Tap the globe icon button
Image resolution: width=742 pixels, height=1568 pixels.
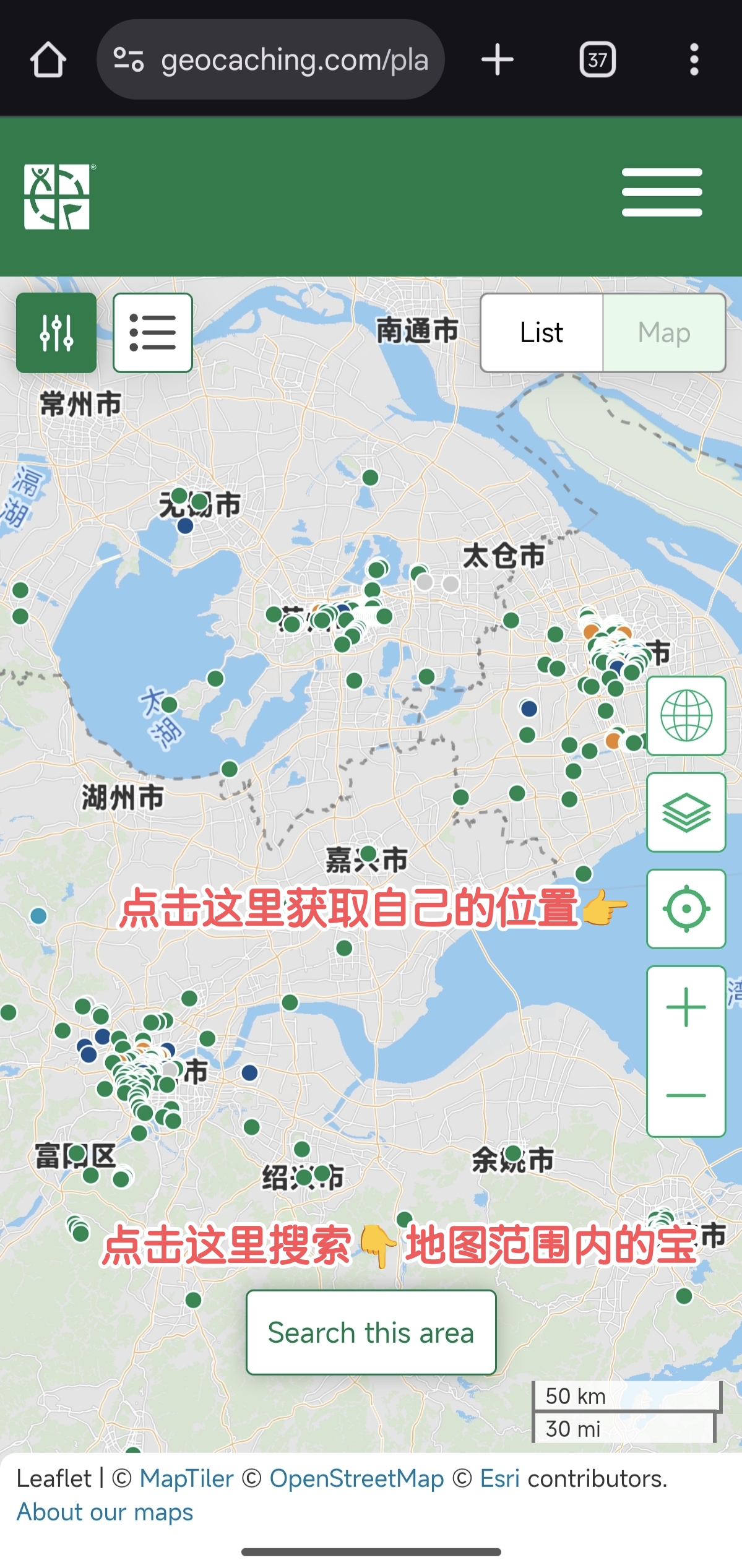tap(686, 716)
